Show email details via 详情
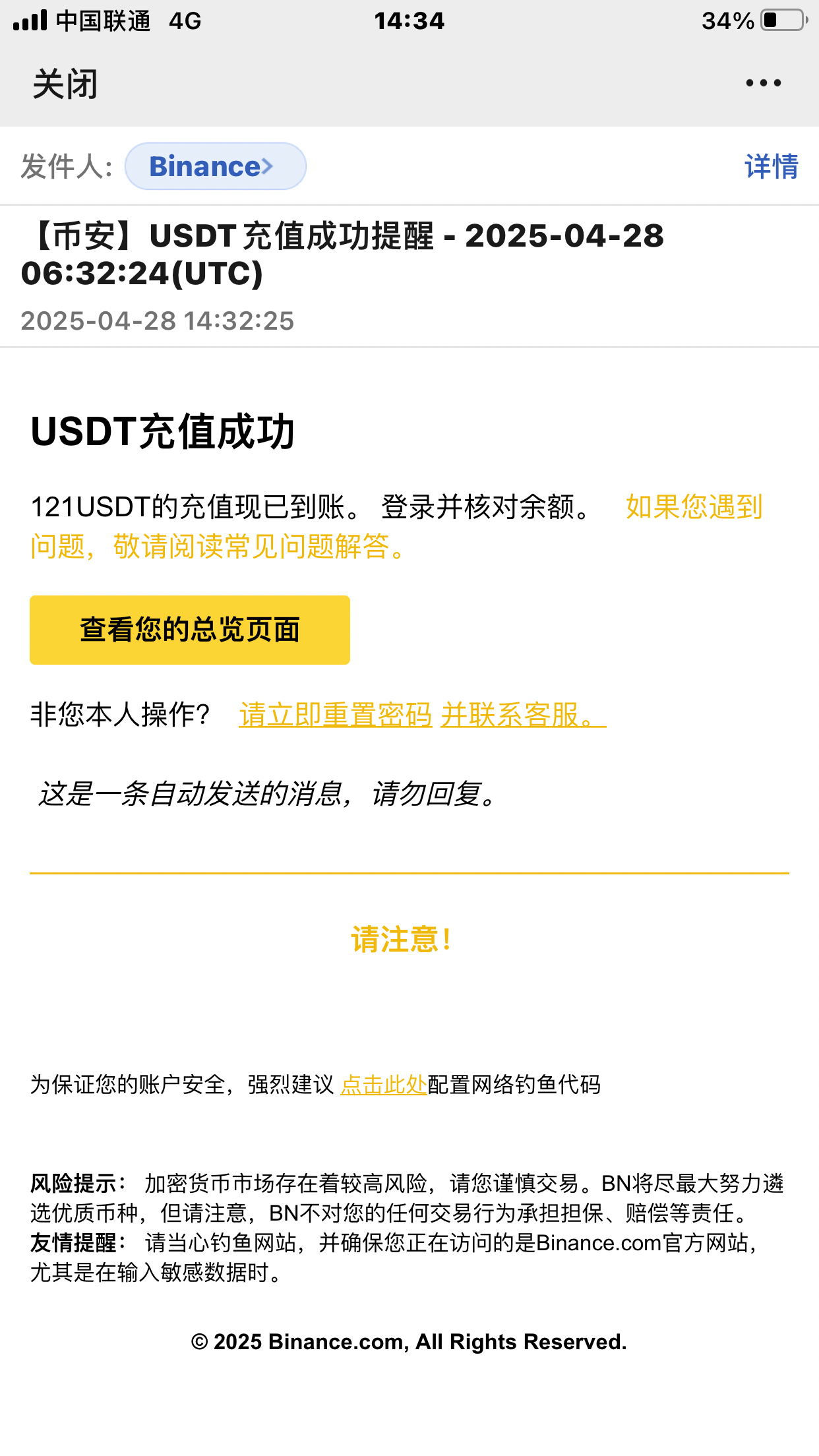The height and width of the screenshot is (1456, 819). coord(771,166)
